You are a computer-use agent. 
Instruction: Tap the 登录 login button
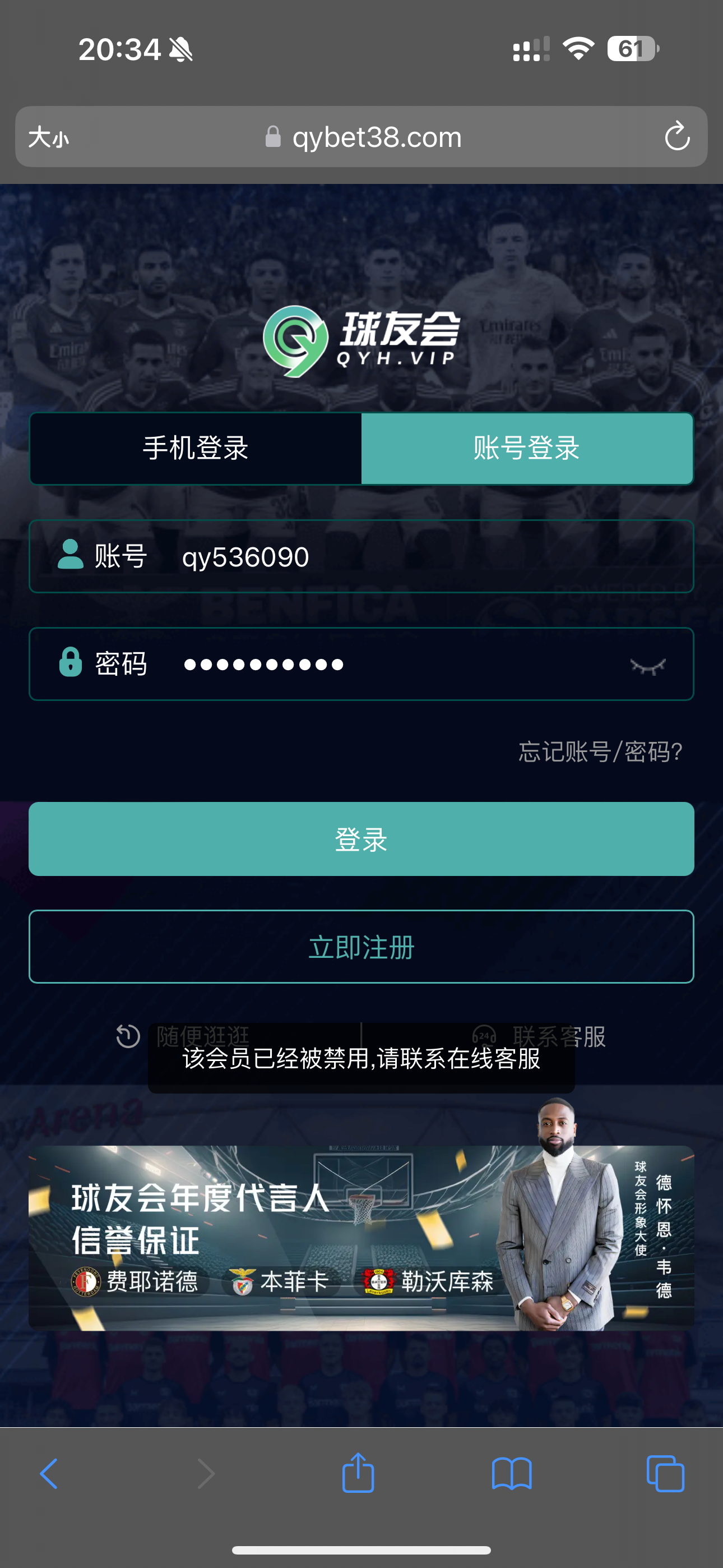[361, 839]
